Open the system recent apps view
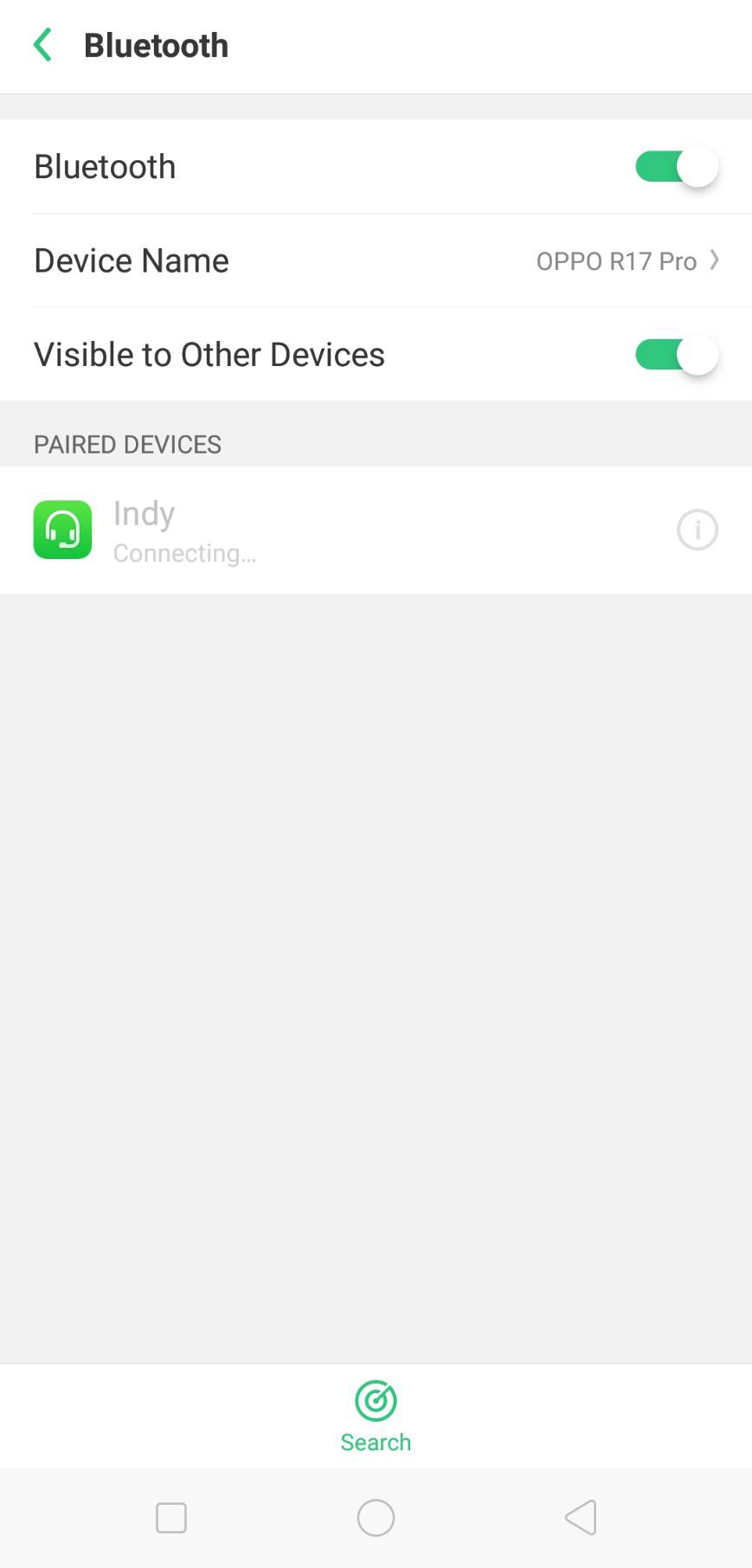752x1568 pixels. pyautogui.click(x=171, y=1517)
